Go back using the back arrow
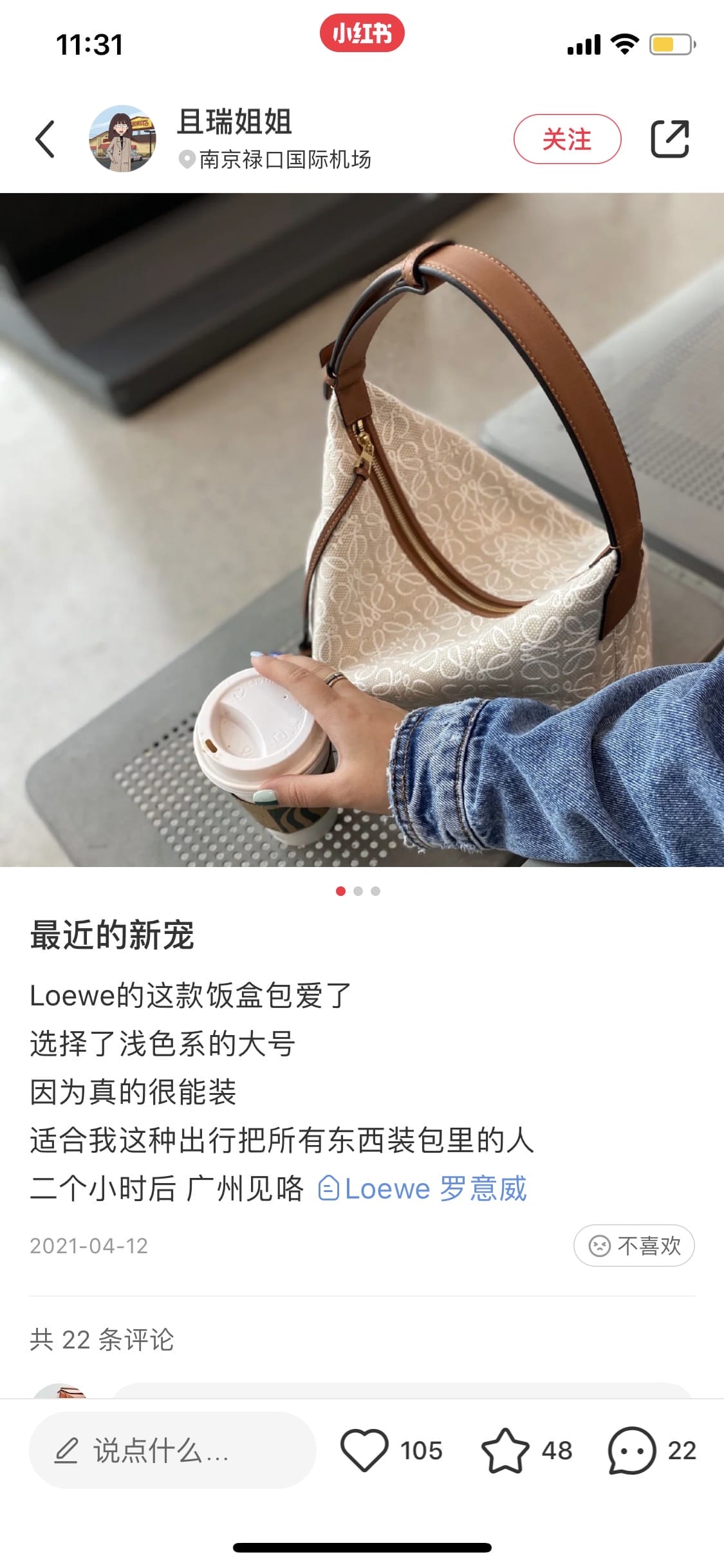Viewport: 724px width, 1568px height. click(x=45, y=139)
